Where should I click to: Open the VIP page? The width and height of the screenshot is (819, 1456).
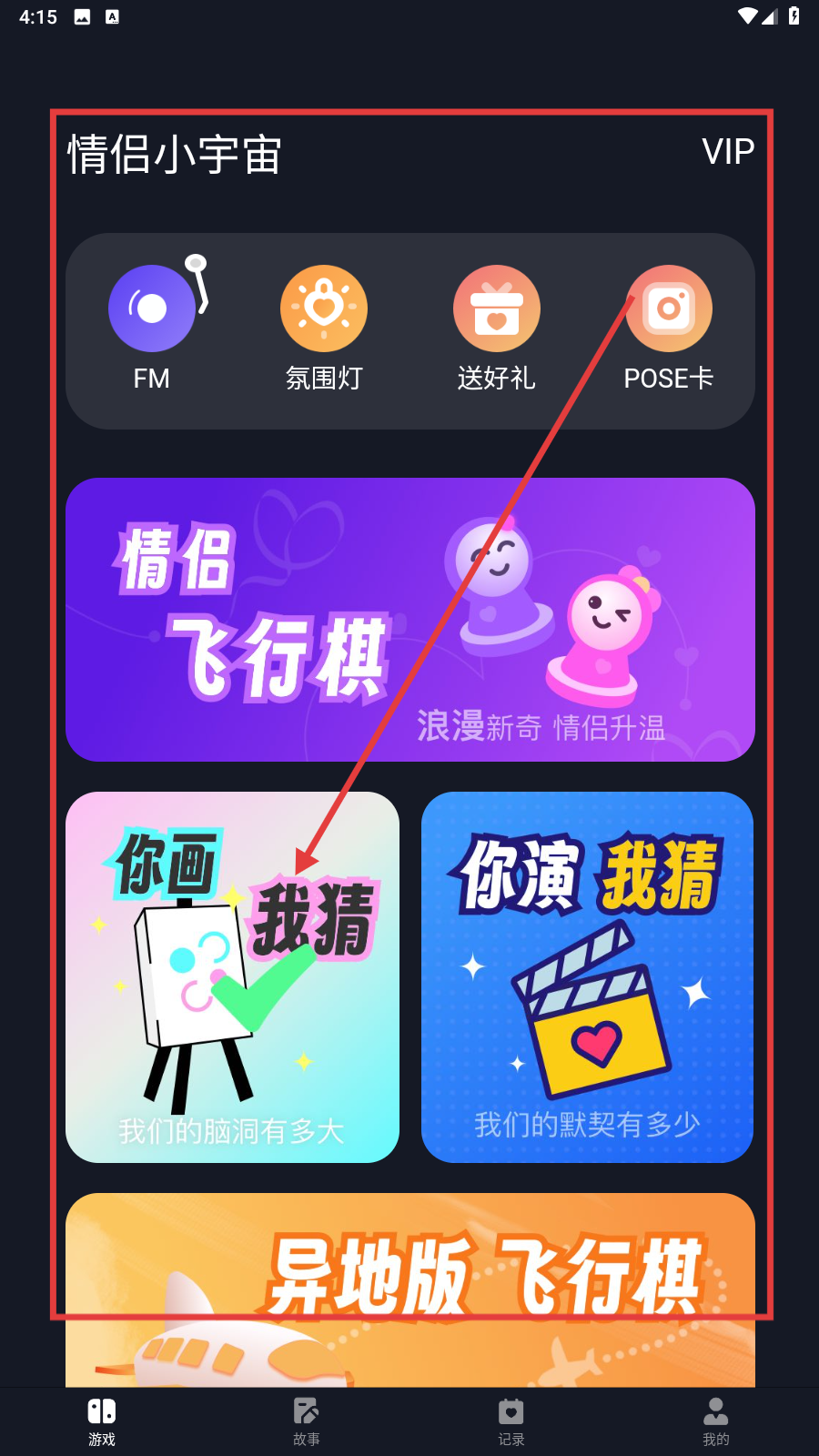pos(728,152)
